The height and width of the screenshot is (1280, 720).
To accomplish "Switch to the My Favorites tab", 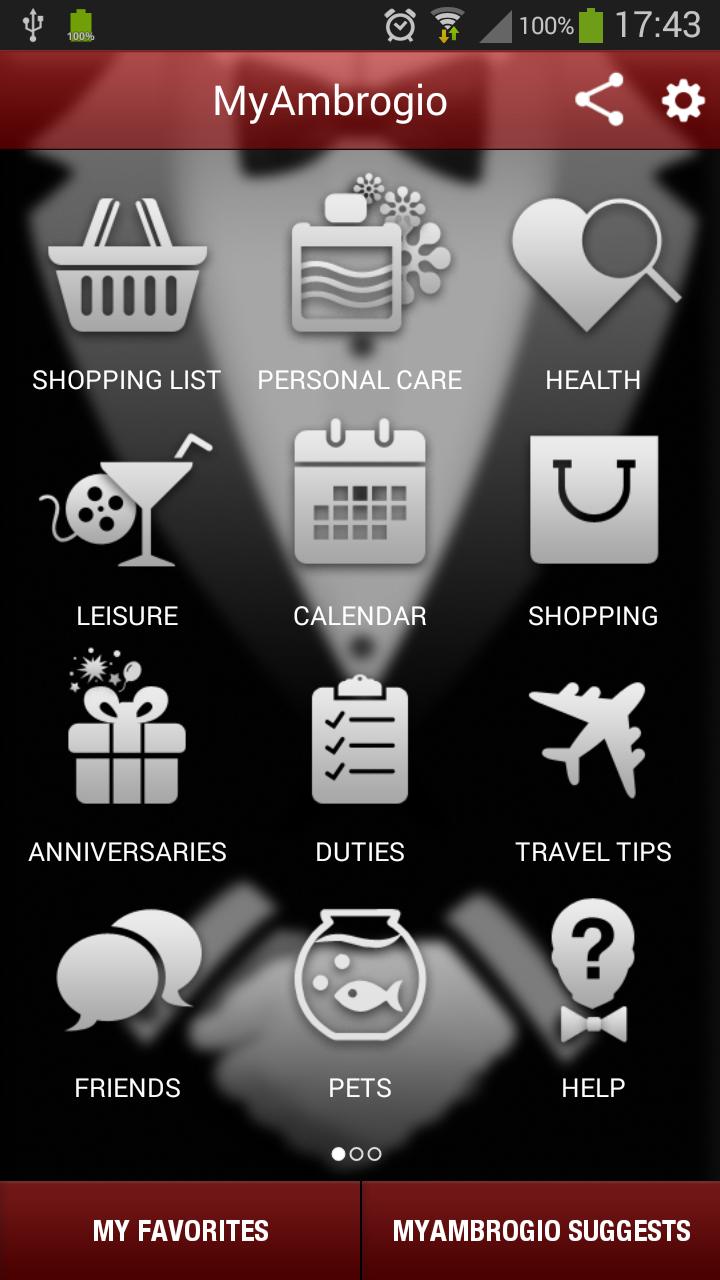I will 180,1231.
